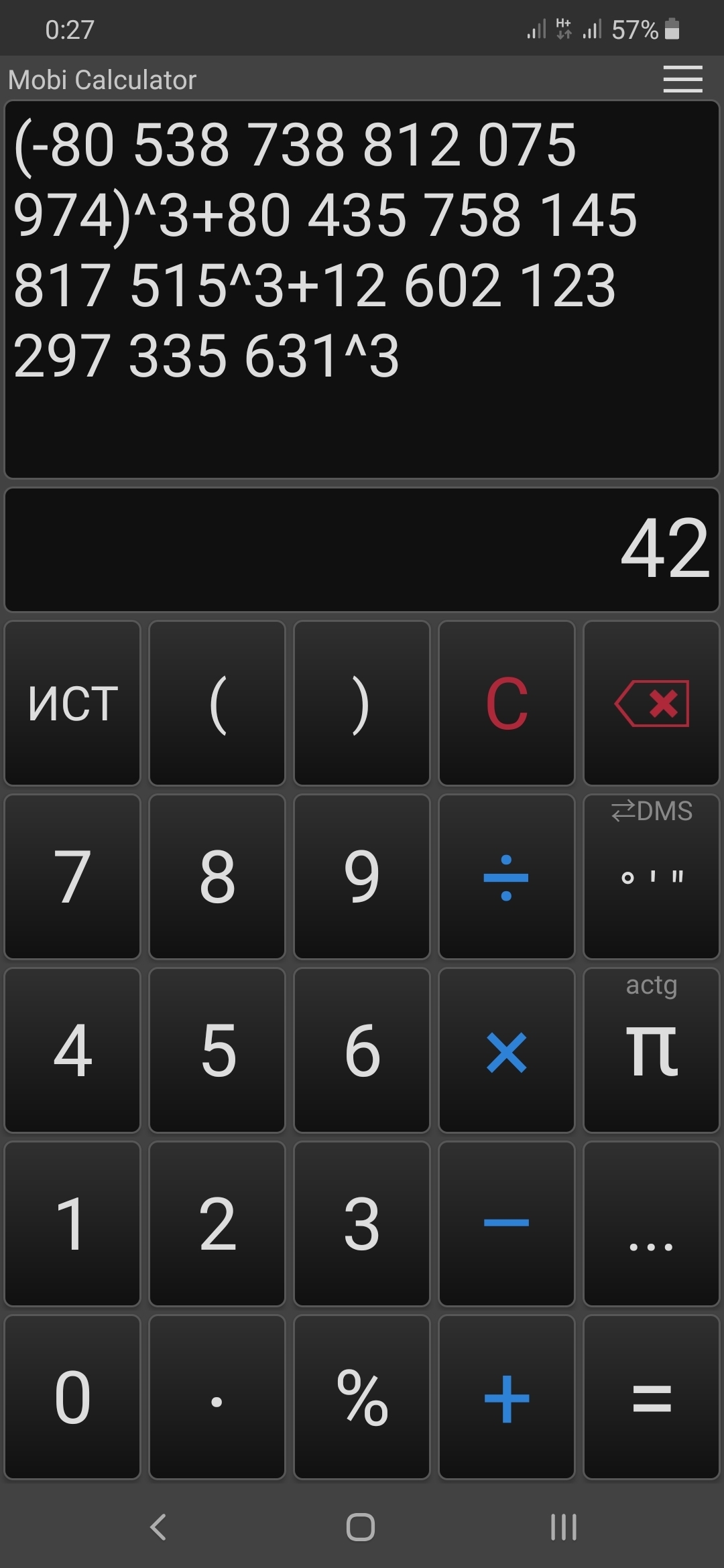Calculate result with equals key
Image resolution: width=724 pixels, height=1568 pixels.
(651, 1398)
